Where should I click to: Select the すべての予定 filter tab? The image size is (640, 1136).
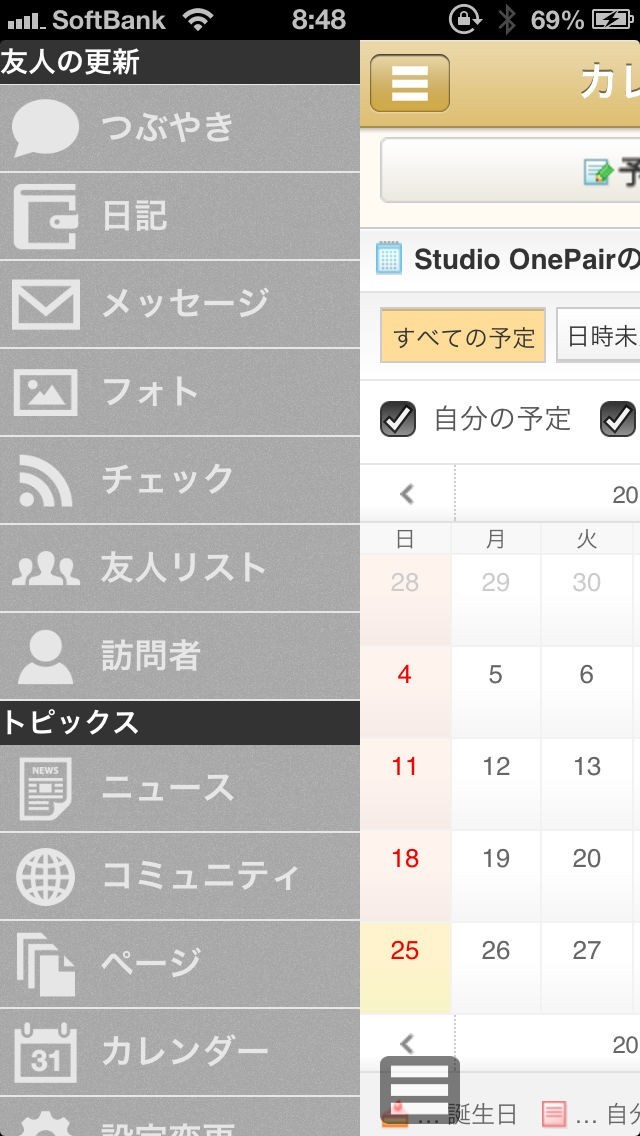coord(463,336)
